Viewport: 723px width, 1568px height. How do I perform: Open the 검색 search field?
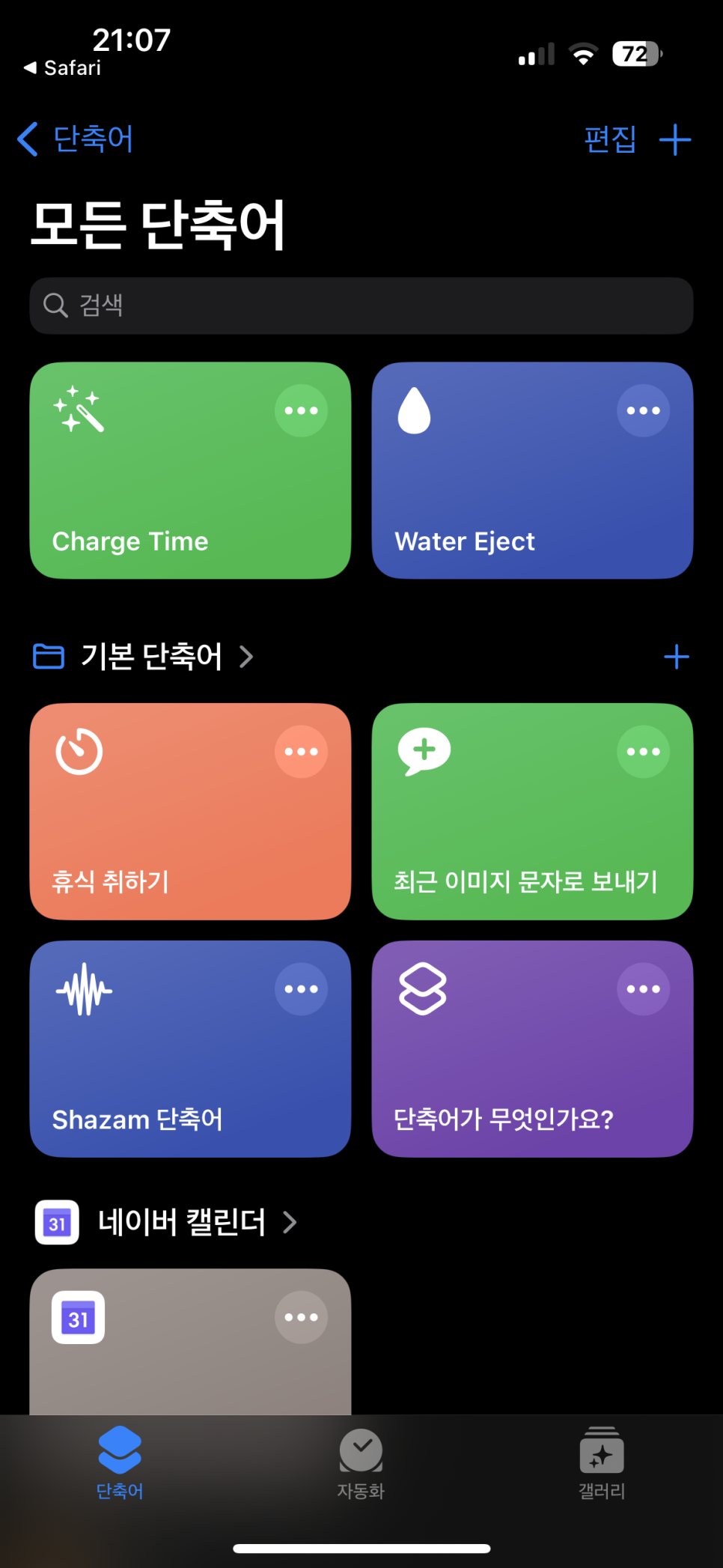[361, 306]
